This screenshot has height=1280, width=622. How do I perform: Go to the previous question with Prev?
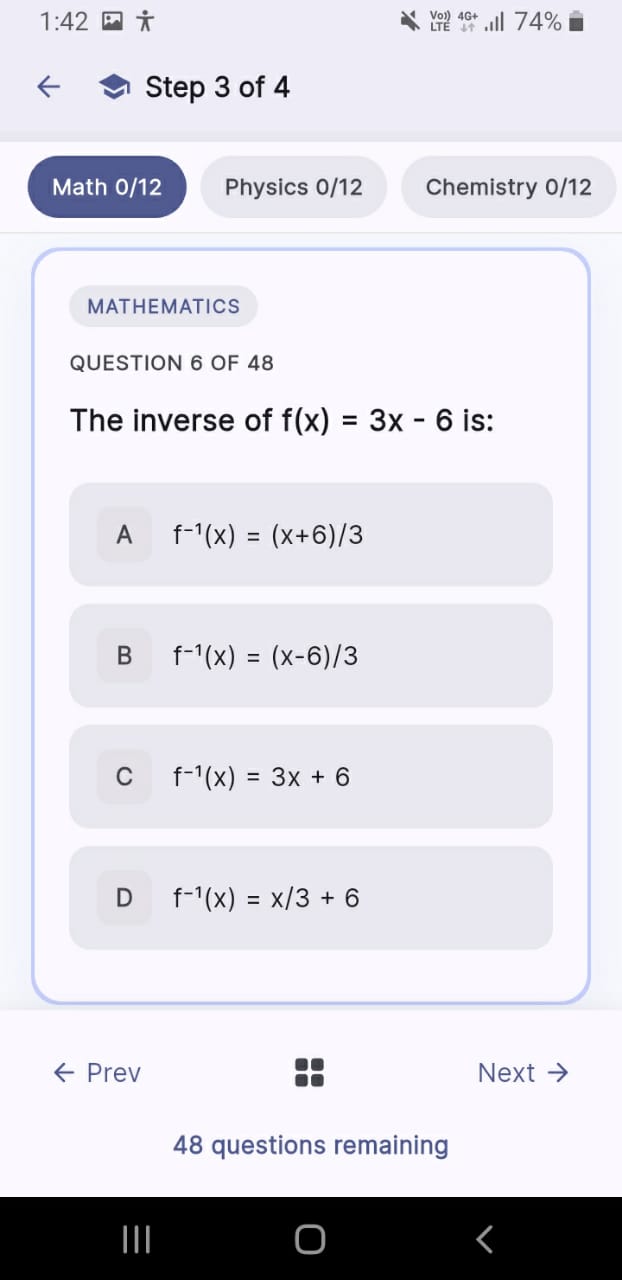click(x=97, y=1073)
